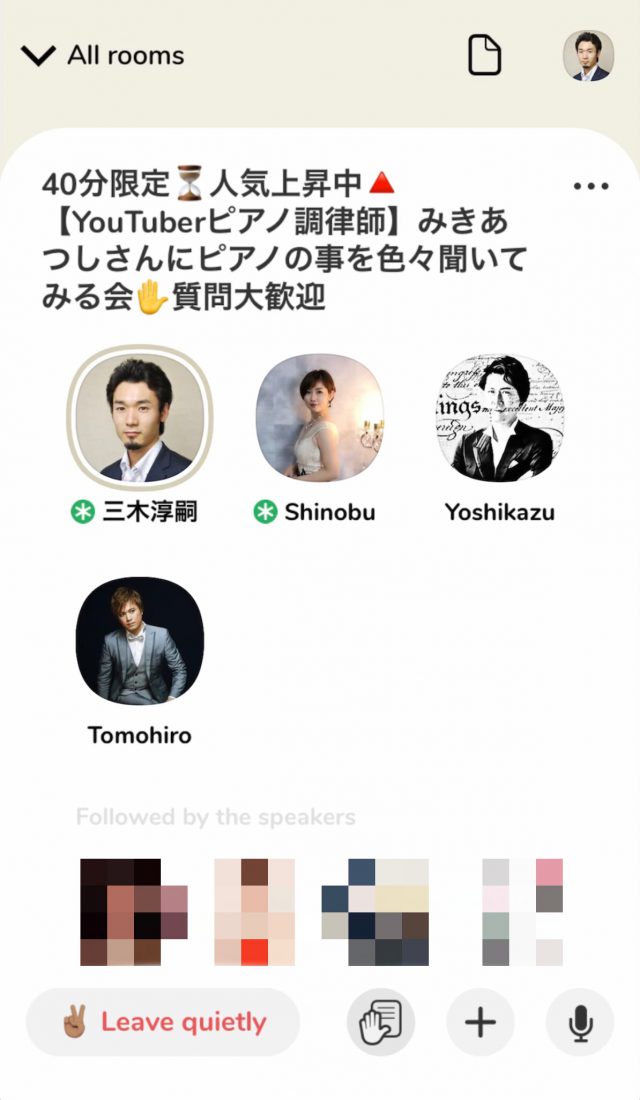Tap the plus button to invite people

tap(480, 1022)
